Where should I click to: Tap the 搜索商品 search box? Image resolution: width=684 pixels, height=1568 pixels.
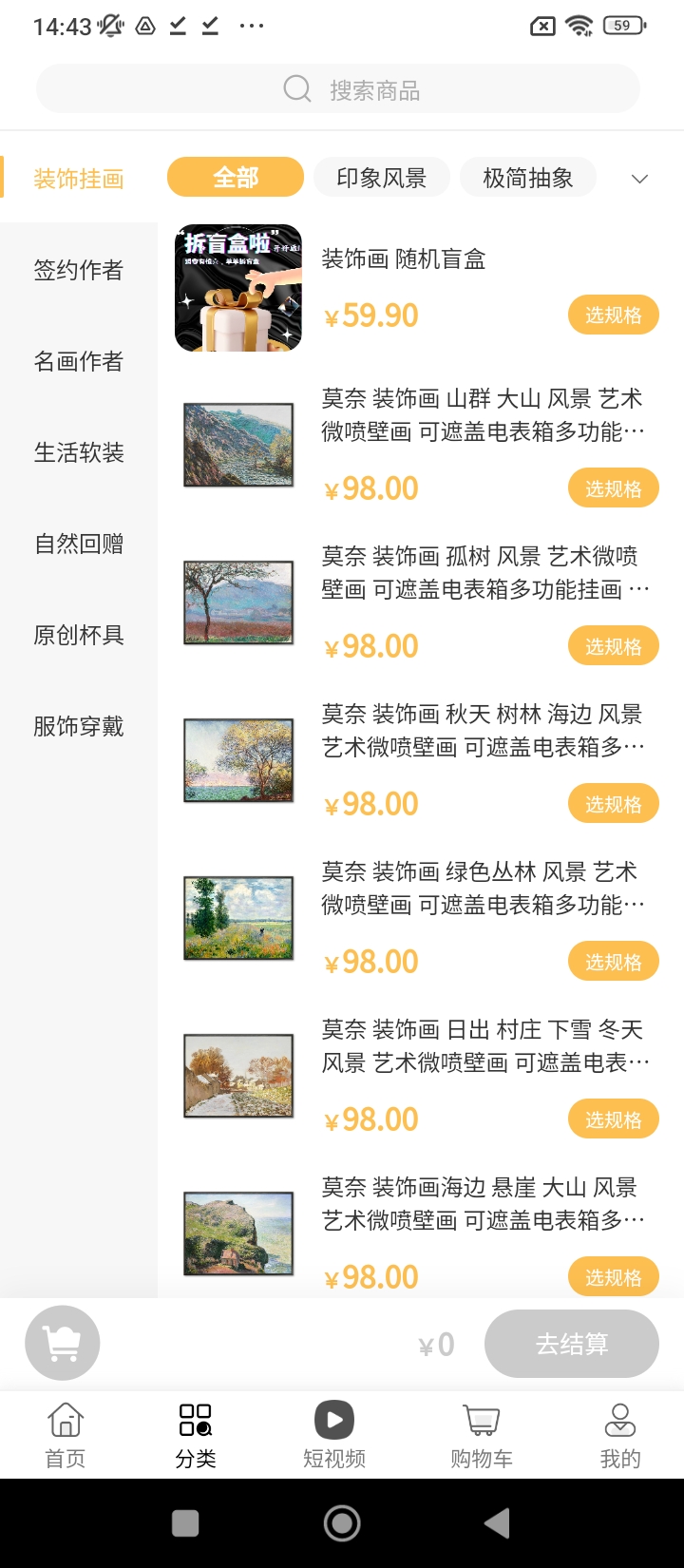click(338, 89)
